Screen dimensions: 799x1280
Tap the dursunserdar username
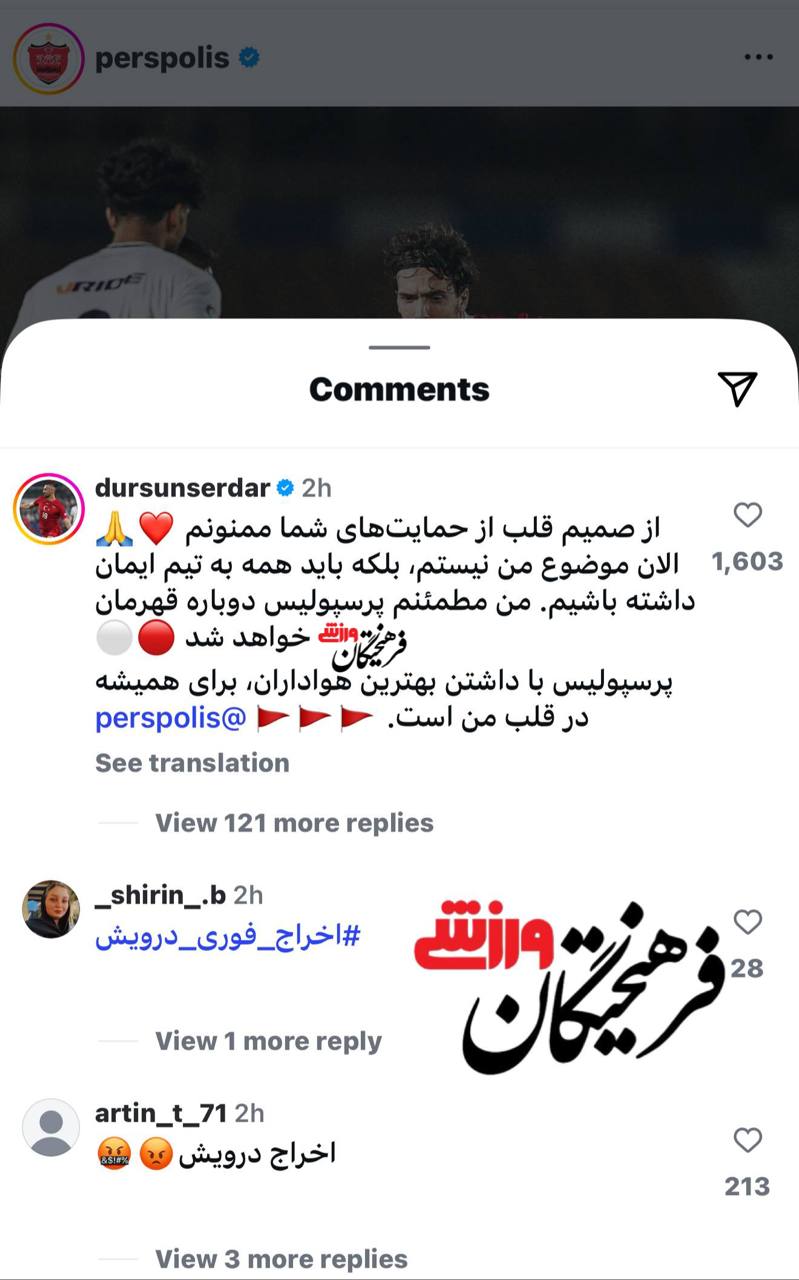pos(182,488)
